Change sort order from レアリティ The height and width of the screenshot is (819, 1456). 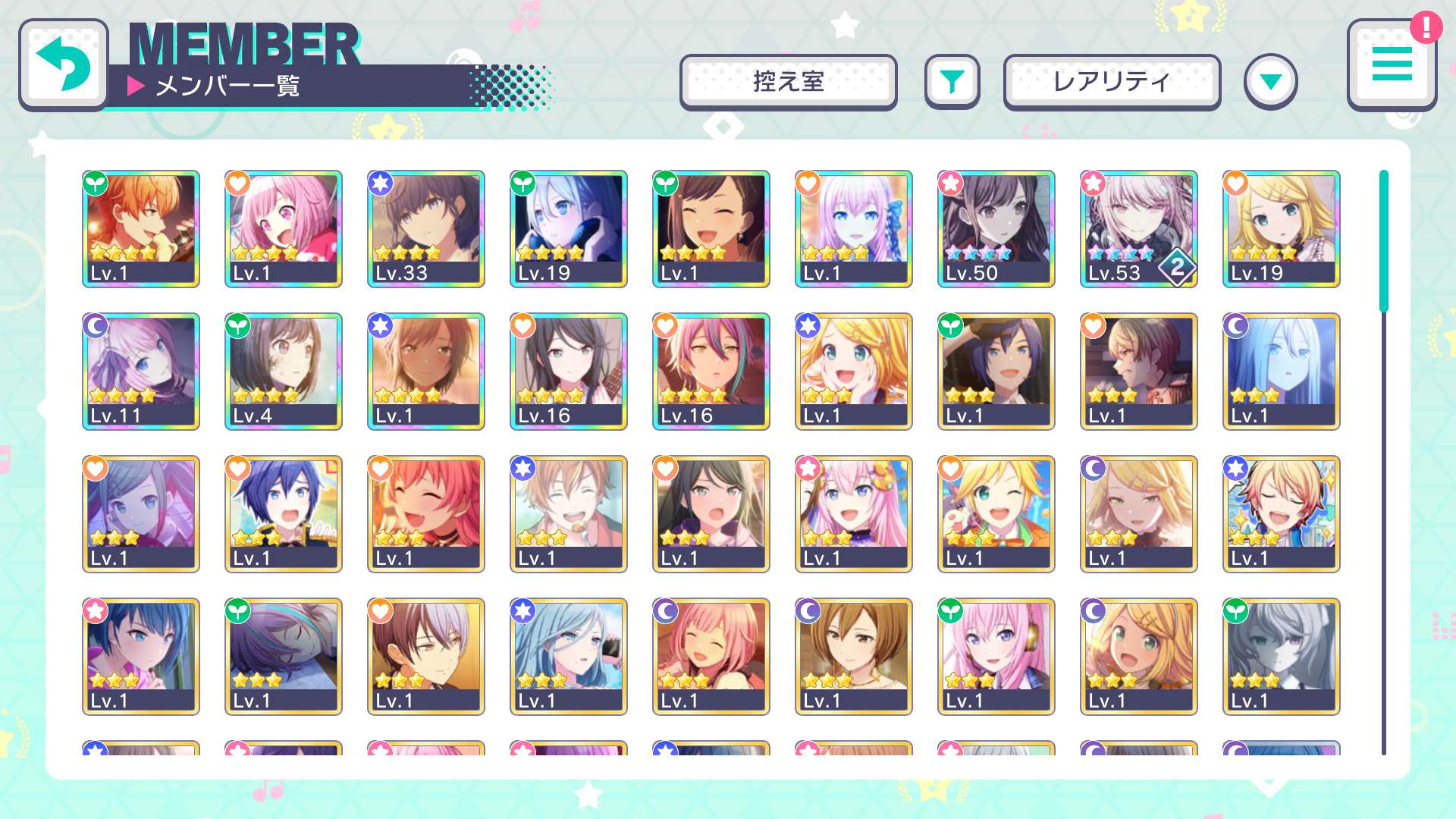coord(1112,82)
